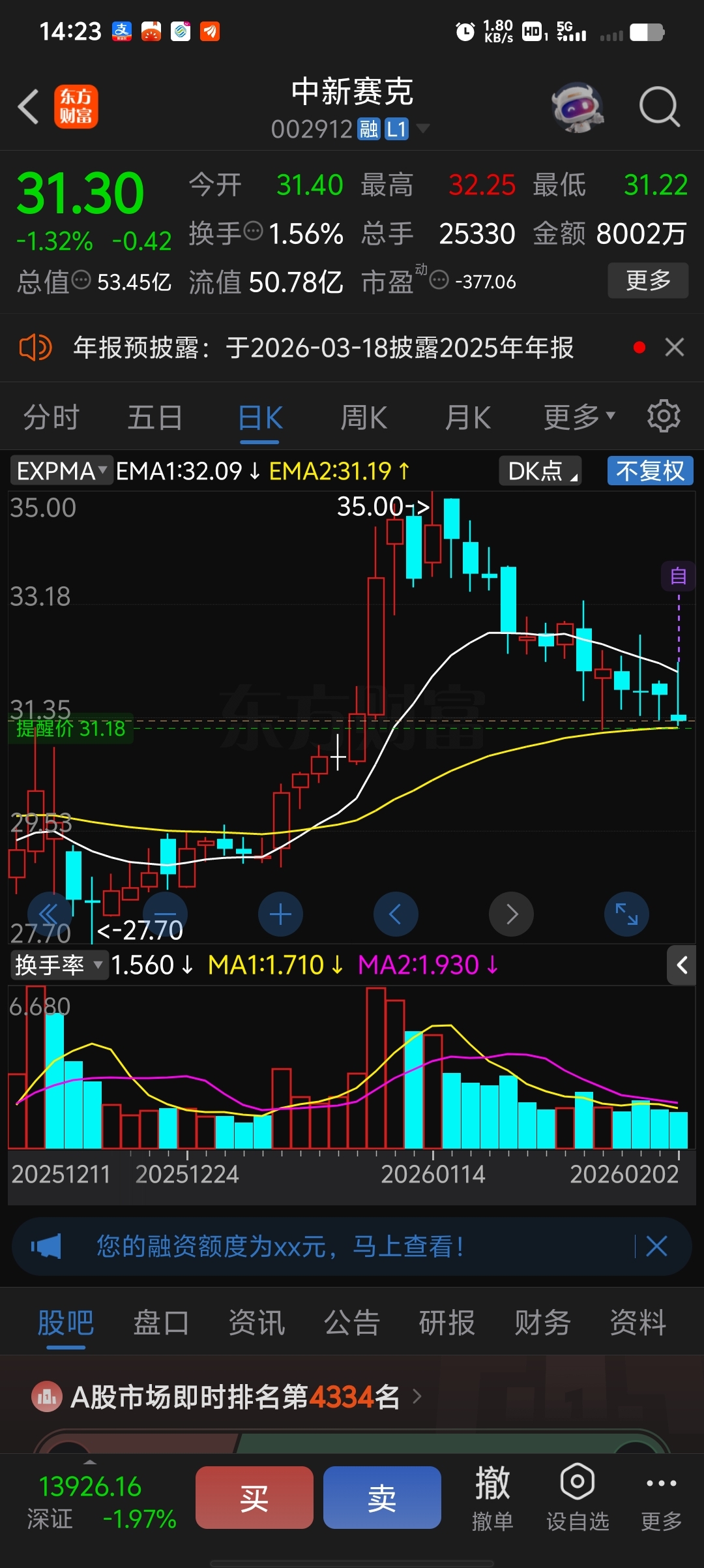Change the 不复权 price adjustment option
This screenshot has width=704, height=1568.
(x=650, y=470)
